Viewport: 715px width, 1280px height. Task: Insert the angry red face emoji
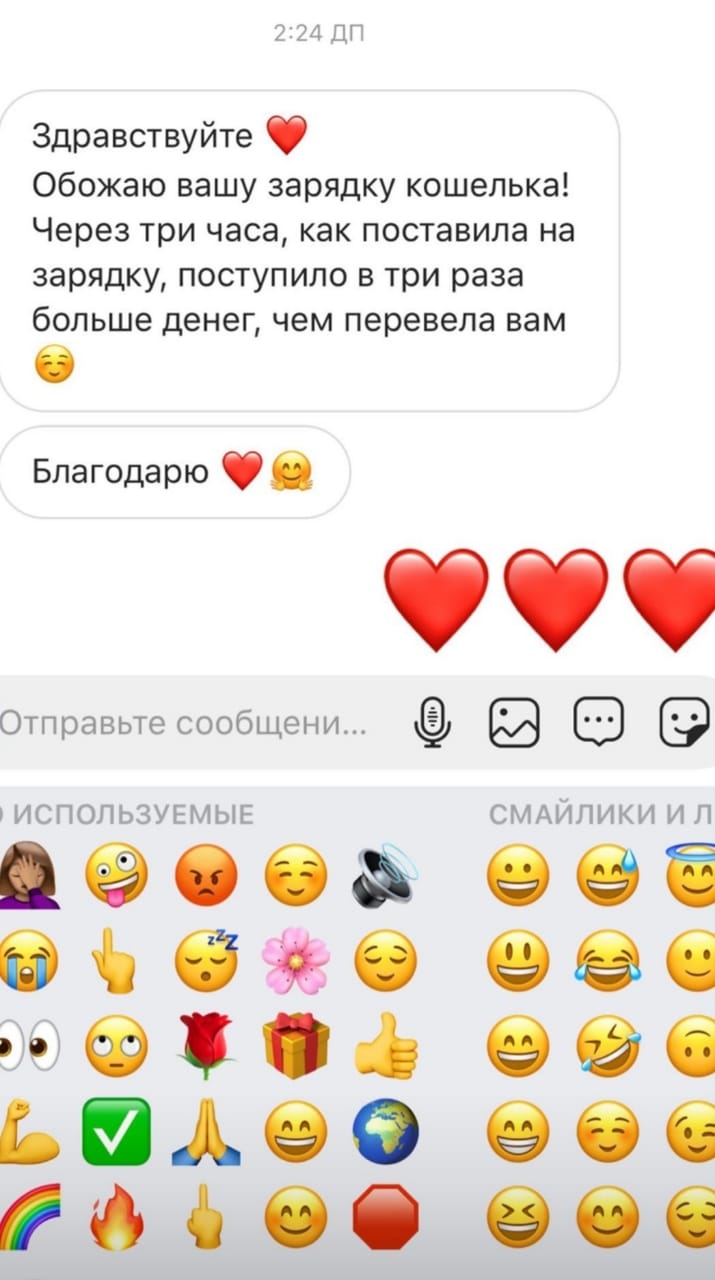point(206,875)
